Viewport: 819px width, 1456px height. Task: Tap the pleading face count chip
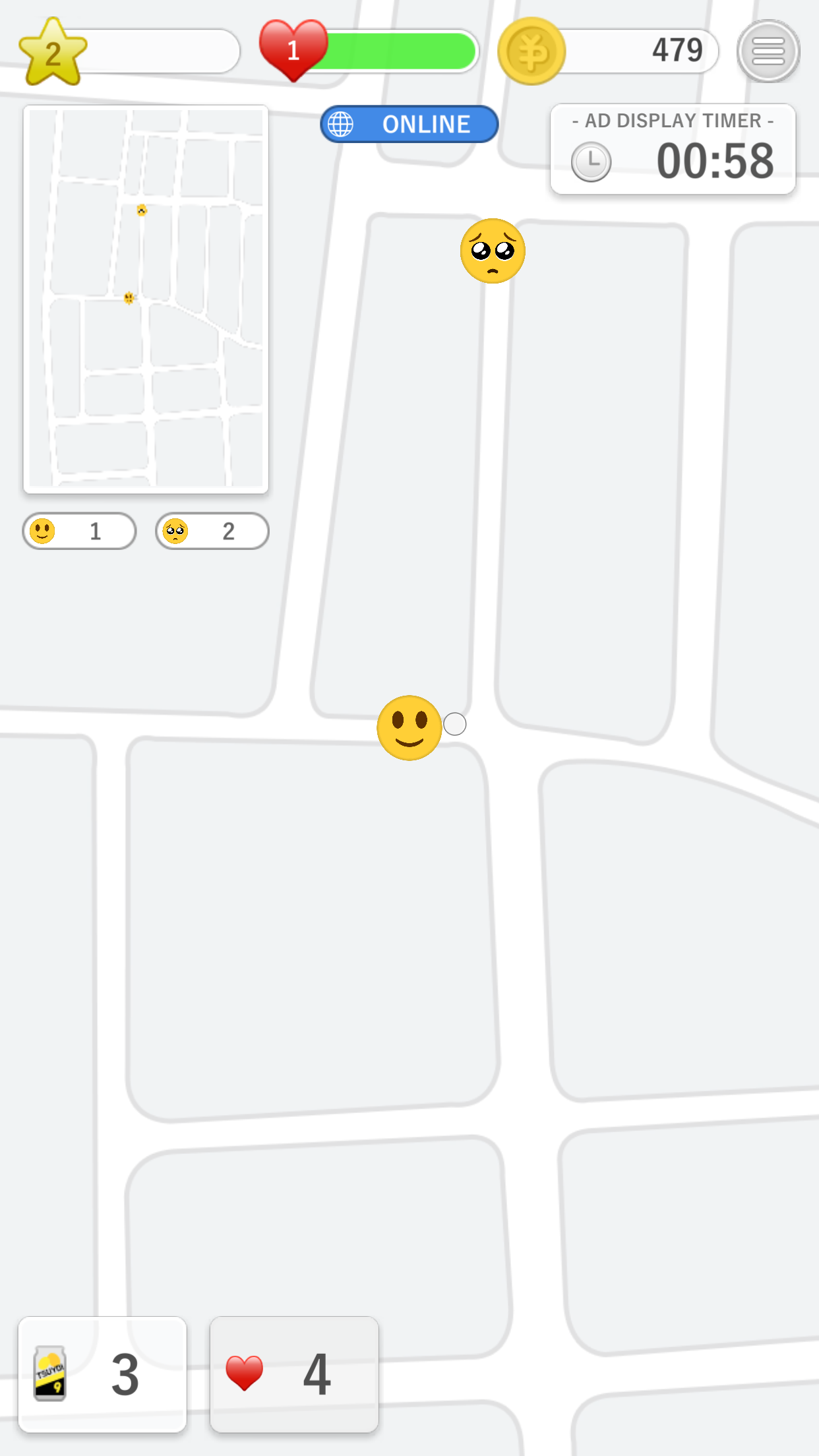coord(212,531)
